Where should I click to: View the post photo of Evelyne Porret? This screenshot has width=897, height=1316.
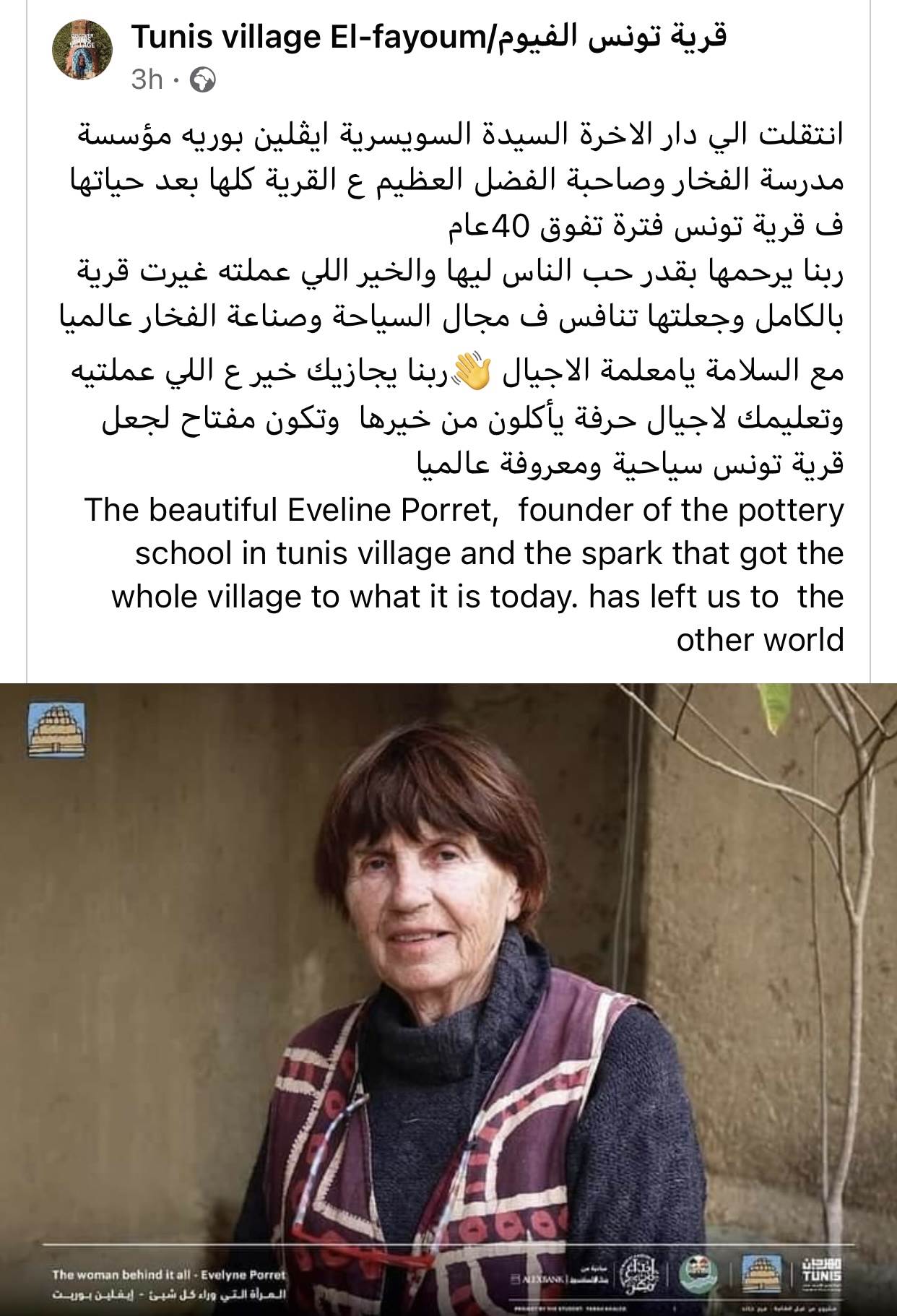448,997
